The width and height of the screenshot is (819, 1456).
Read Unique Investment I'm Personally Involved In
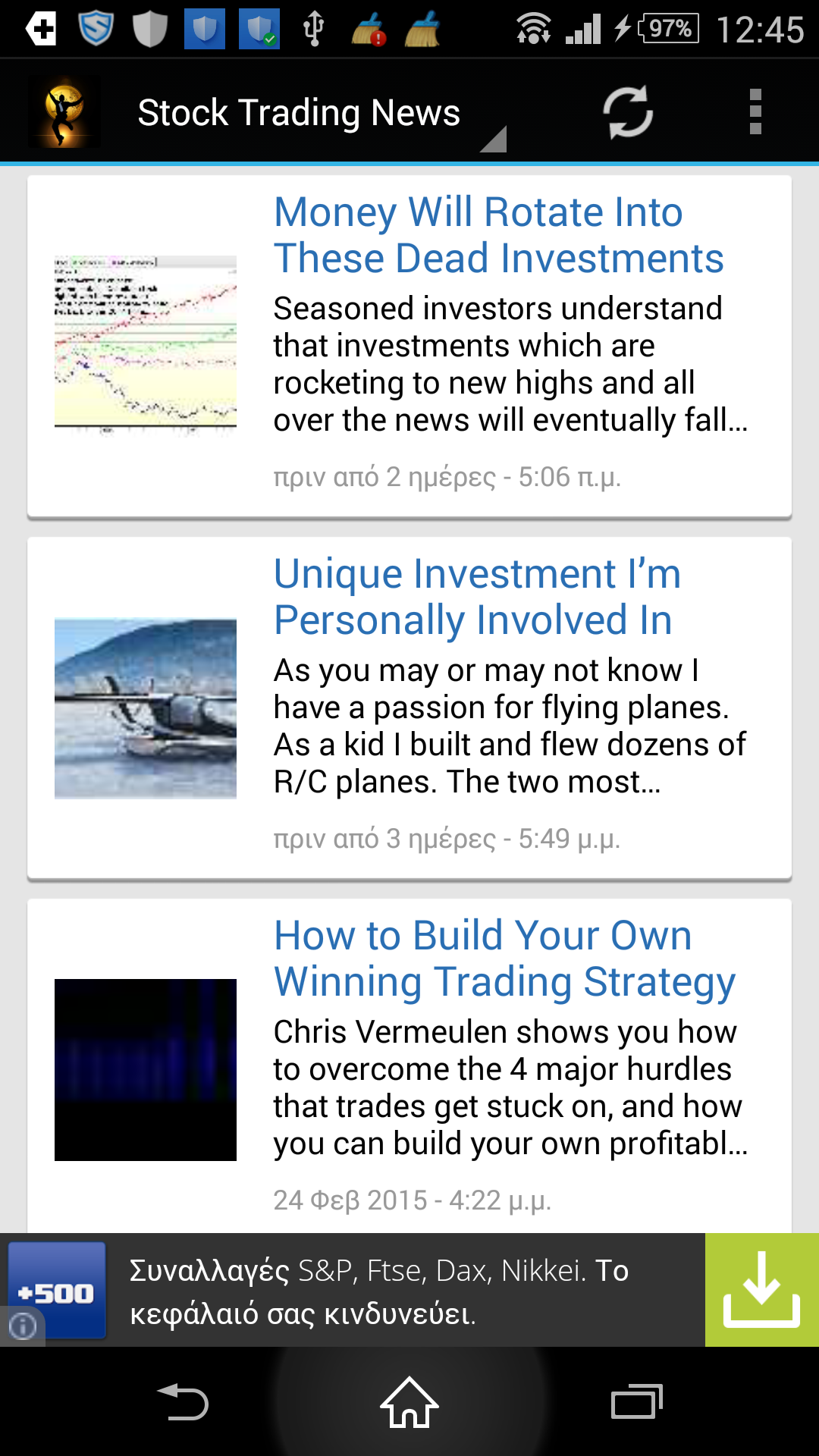tap(477, 597)
